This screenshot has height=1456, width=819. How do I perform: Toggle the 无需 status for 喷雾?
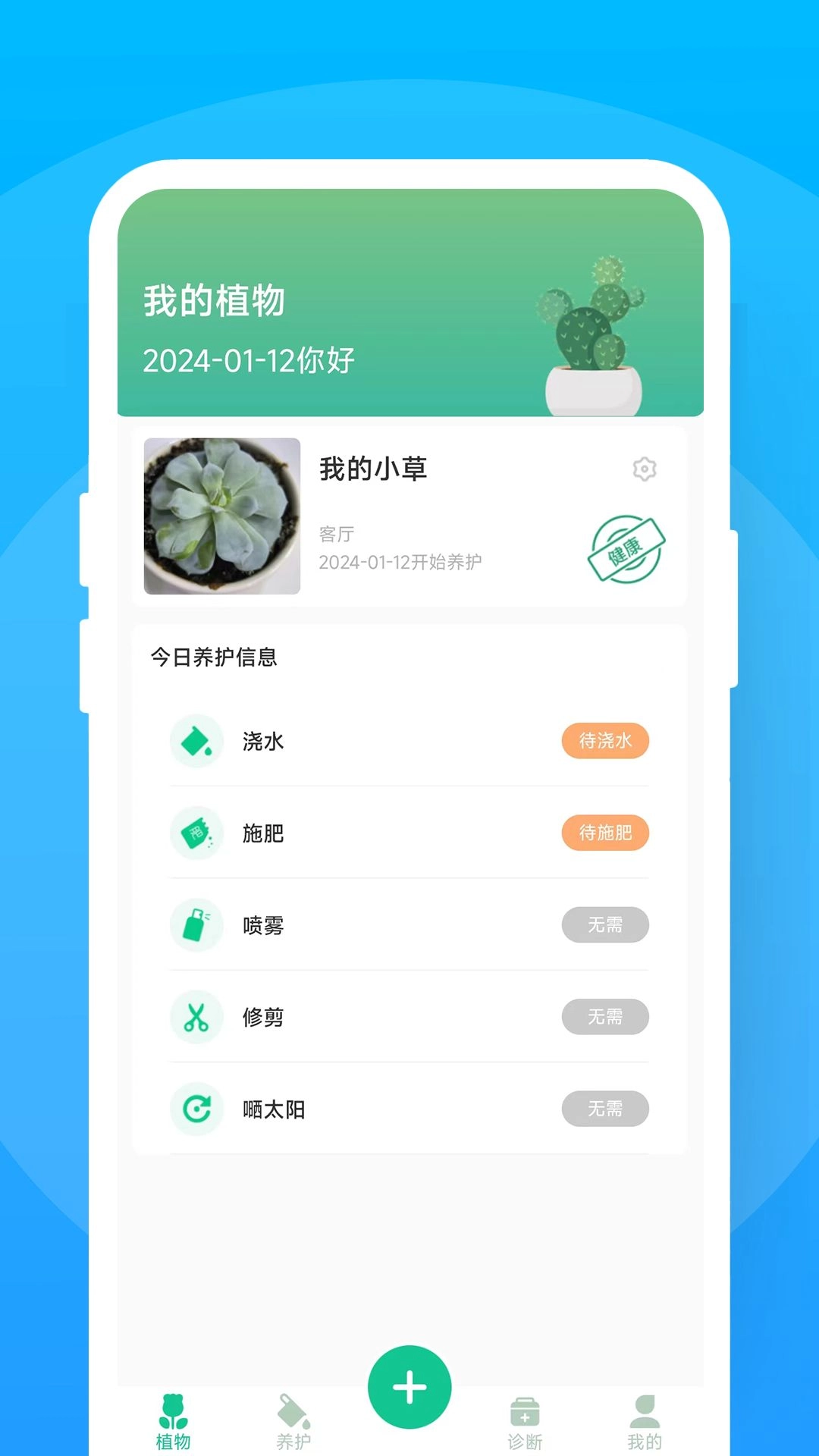point(604,925)
